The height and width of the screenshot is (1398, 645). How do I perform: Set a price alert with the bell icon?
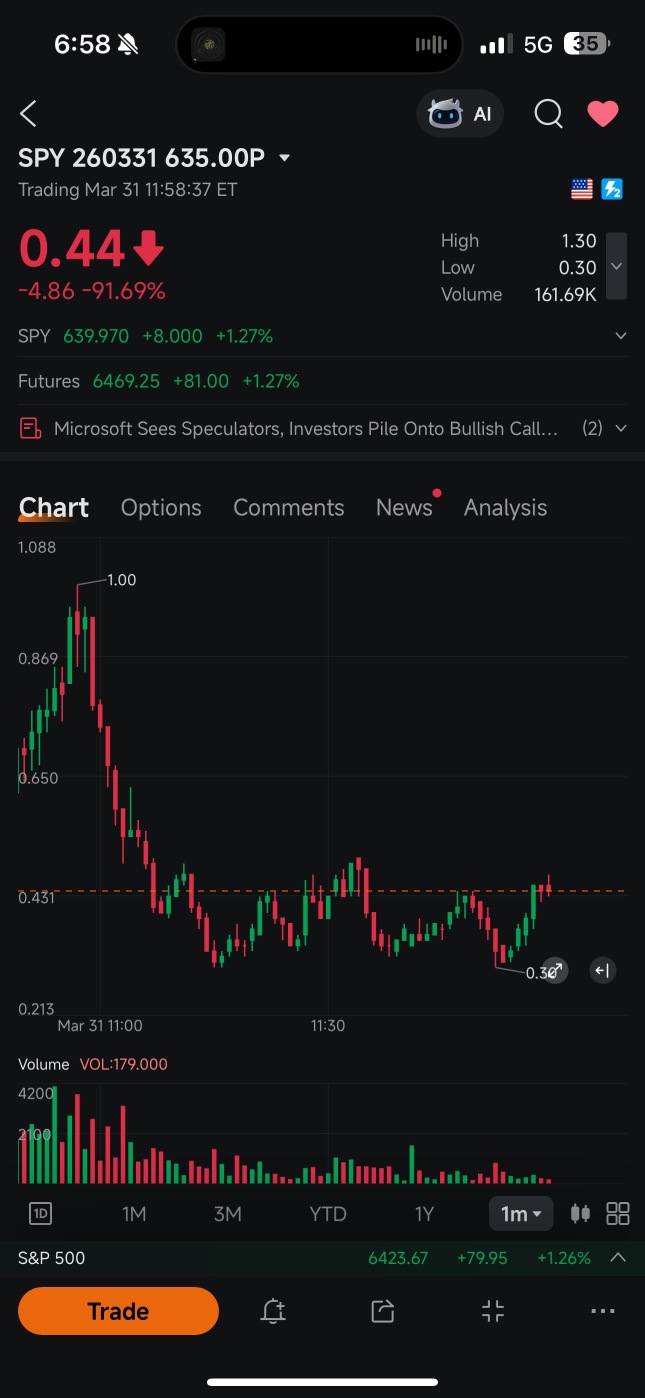click(x=273, y=1312)
